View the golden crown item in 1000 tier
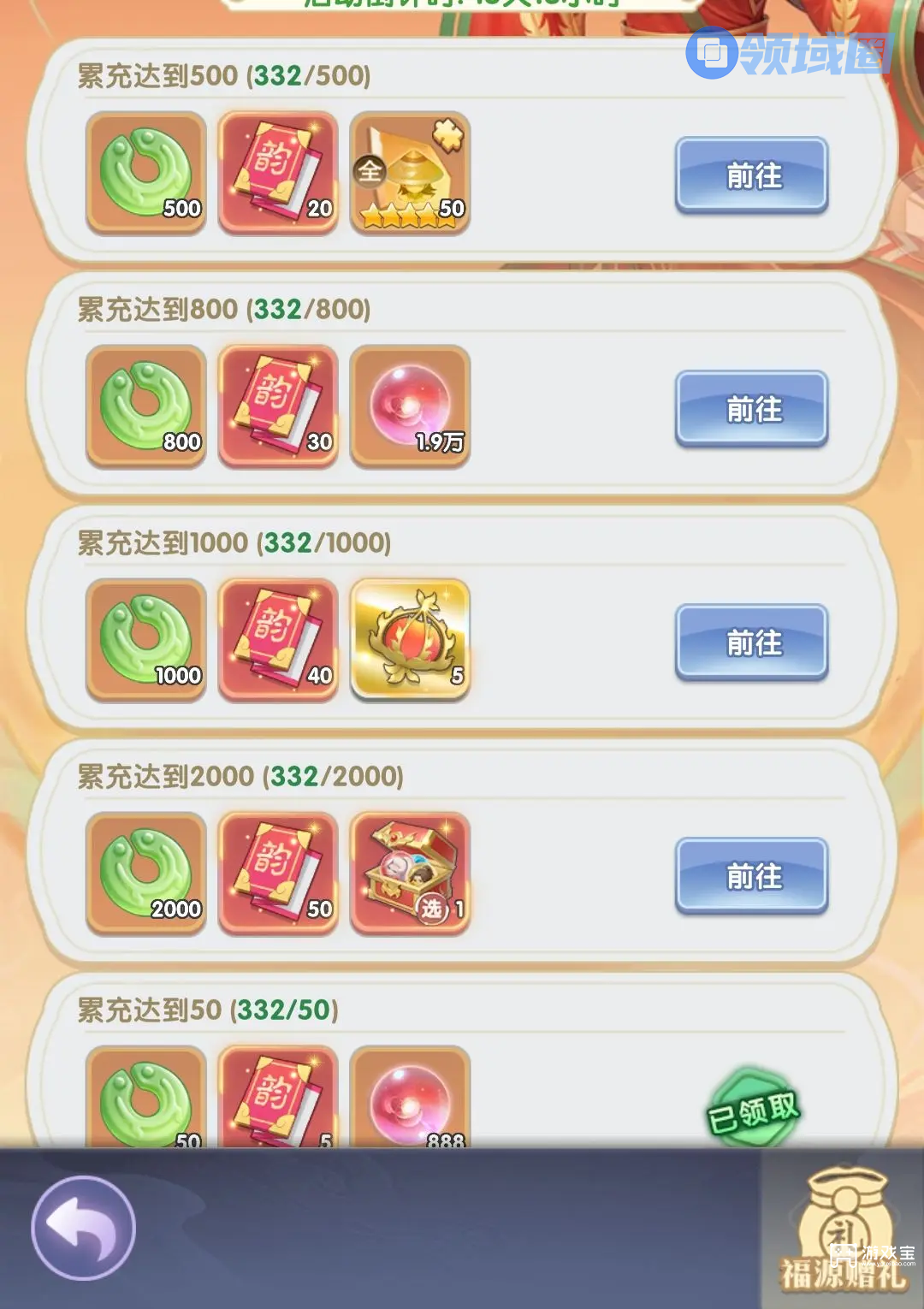Viewport: 924px width, 1309px height. (410, 640)
